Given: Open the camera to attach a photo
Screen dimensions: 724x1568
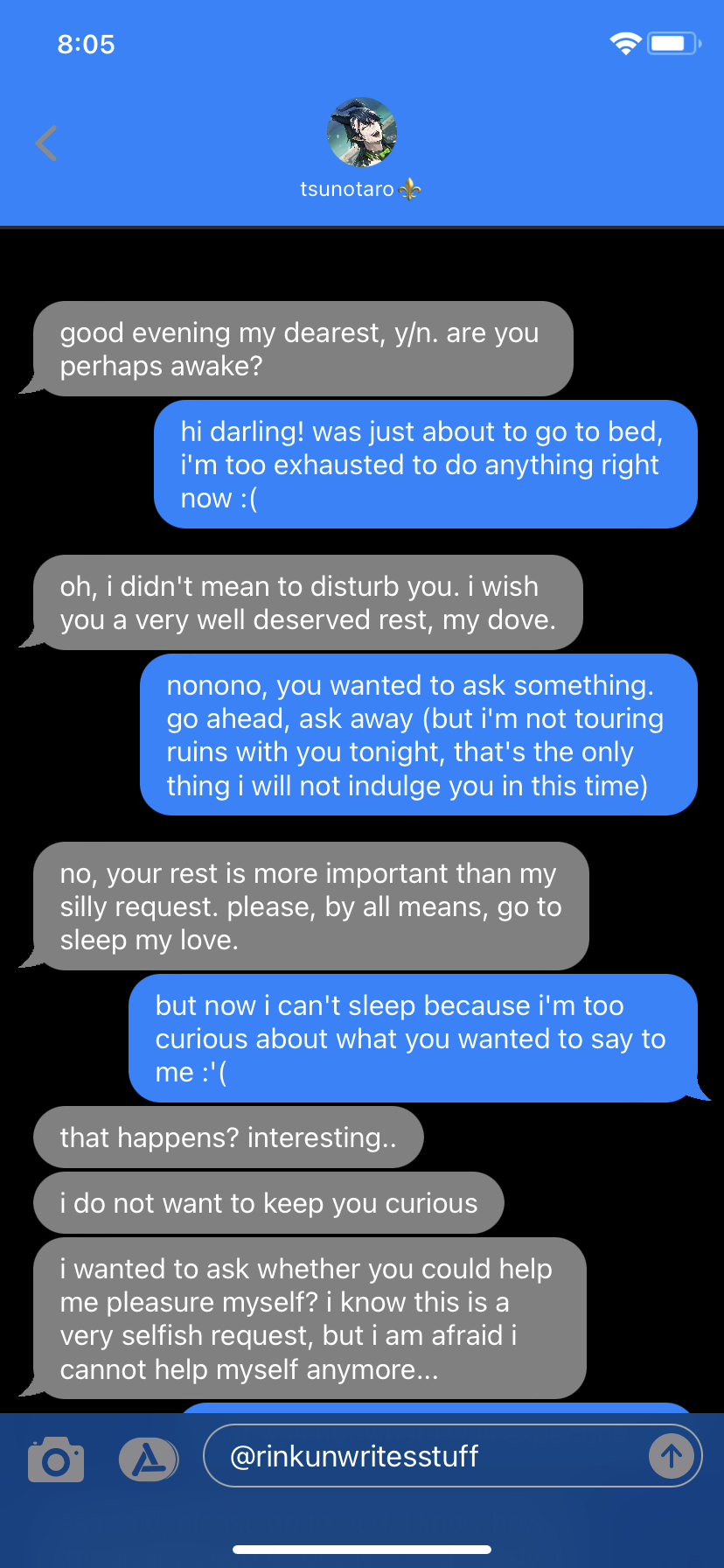Looking at the screenshot, I should (x=56, y=1459).
